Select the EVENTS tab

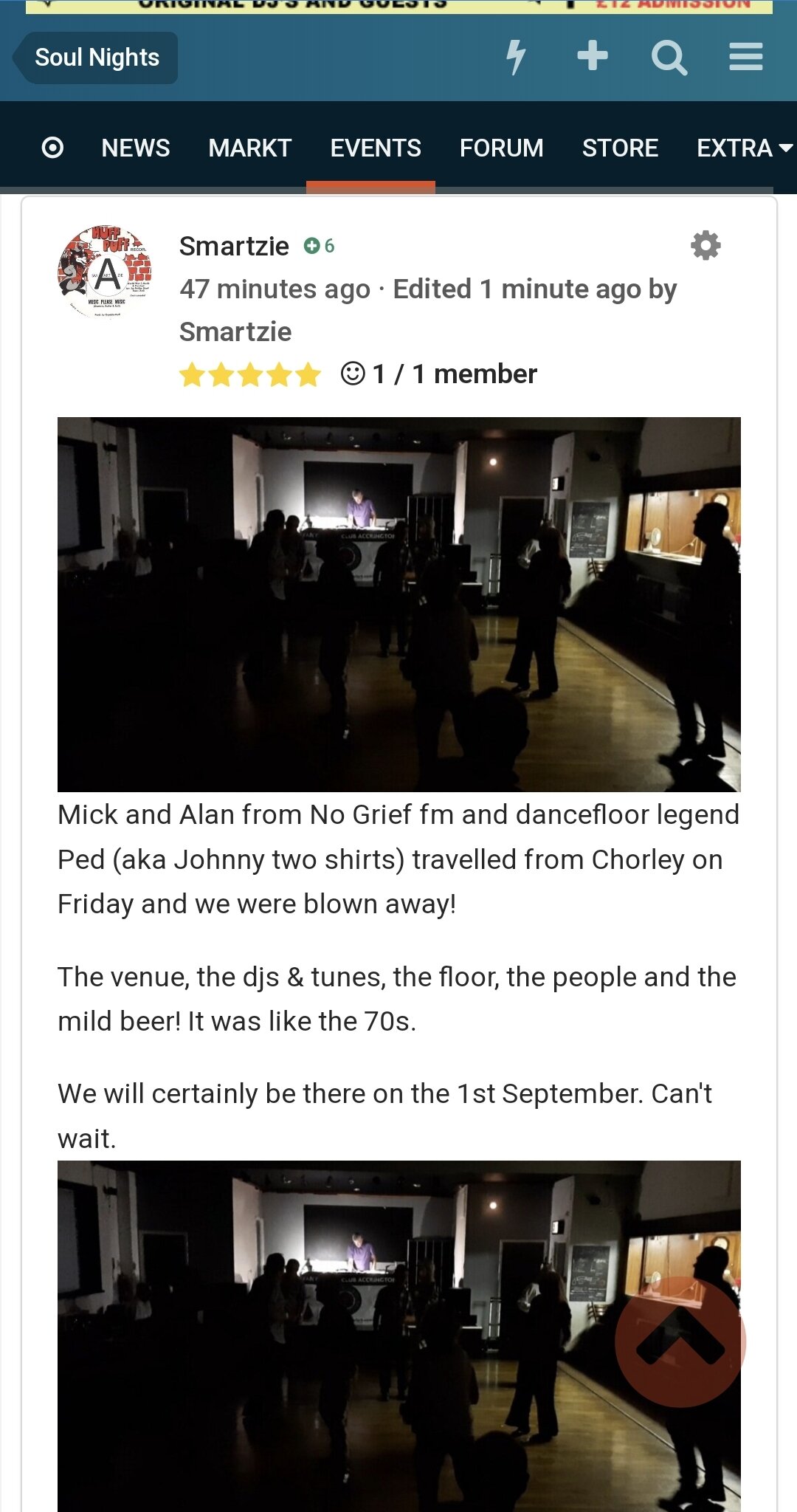point(376,148)
